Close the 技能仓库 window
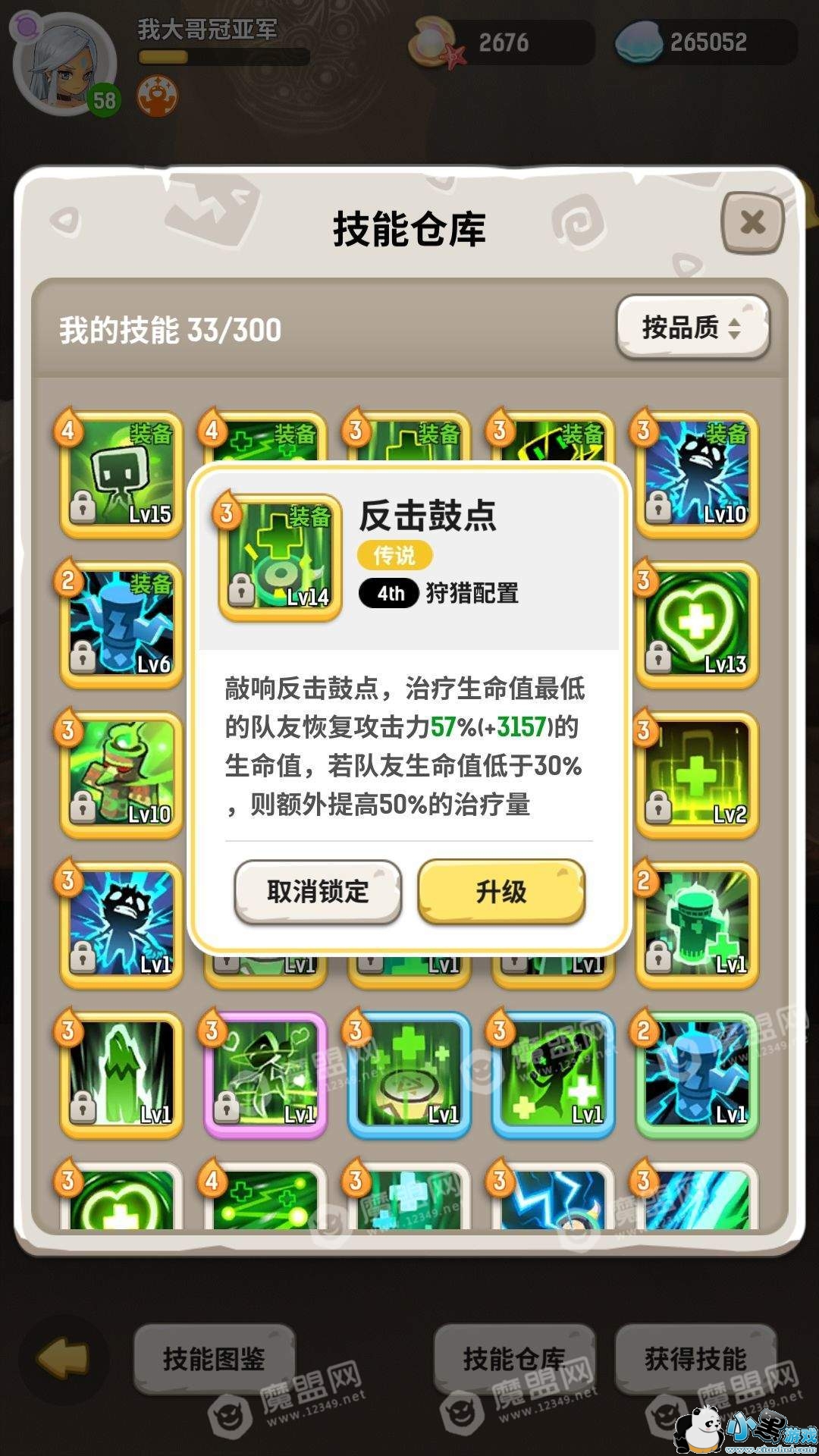This screenshot has height=1456, width=819. pyautogui.click(x=752, y=222)
